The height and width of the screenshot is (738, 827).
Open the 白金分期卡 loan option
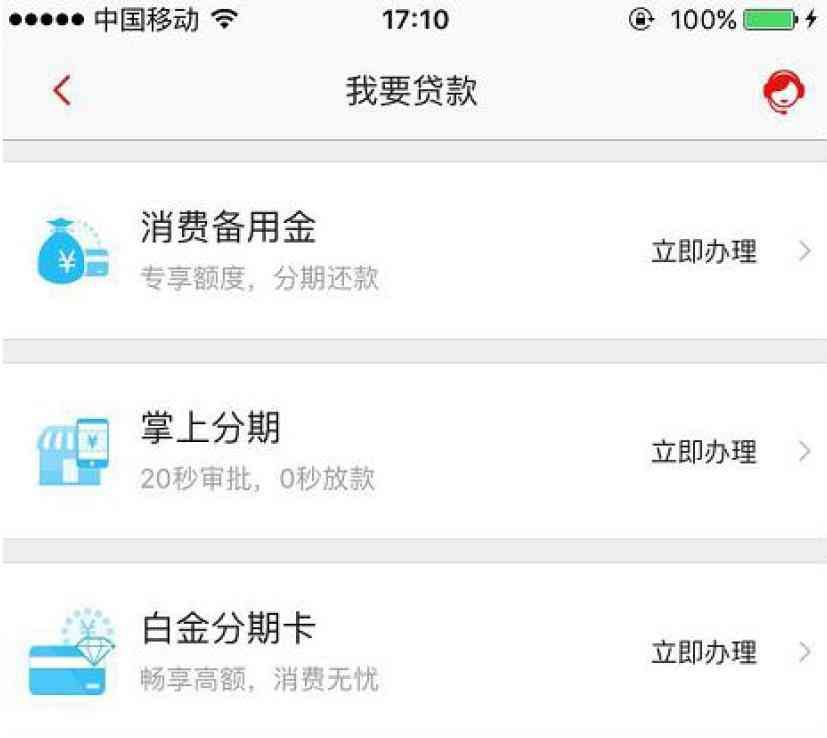(413, 651)
